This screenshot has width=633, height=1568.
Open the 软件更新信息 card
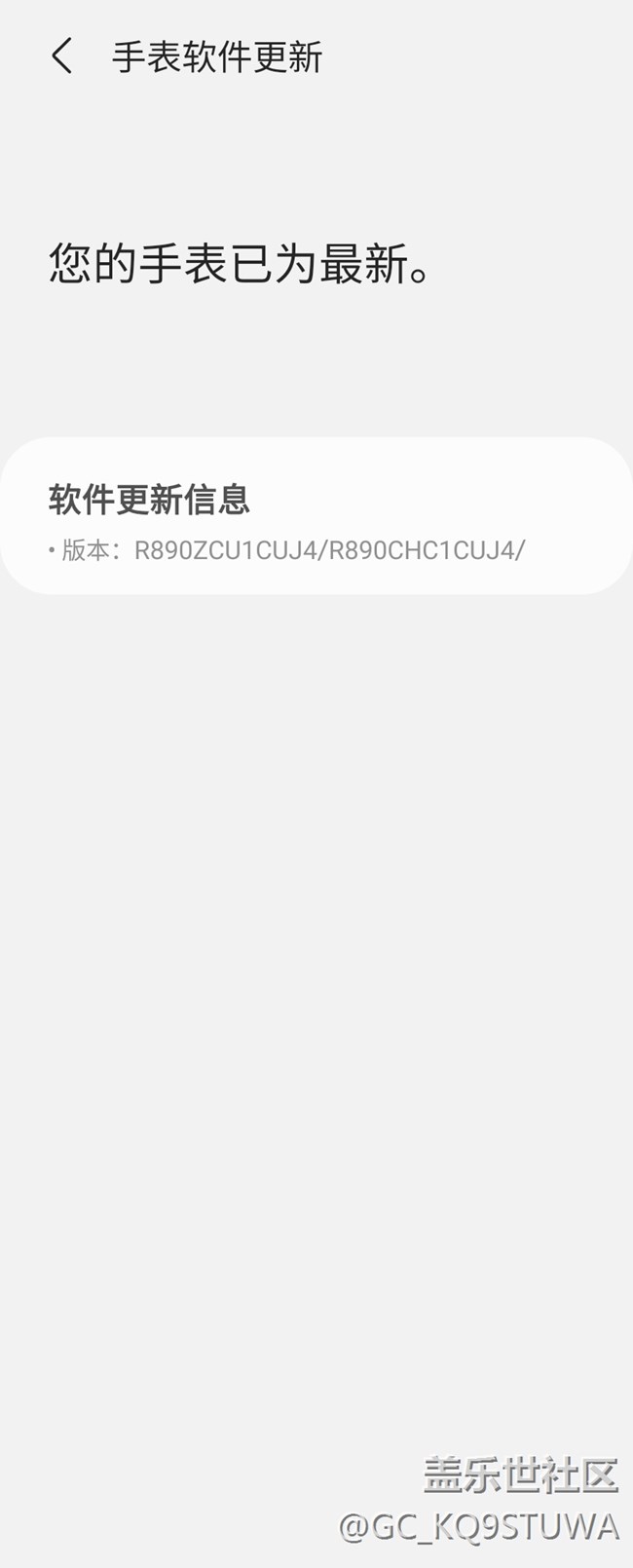(316, 516)
